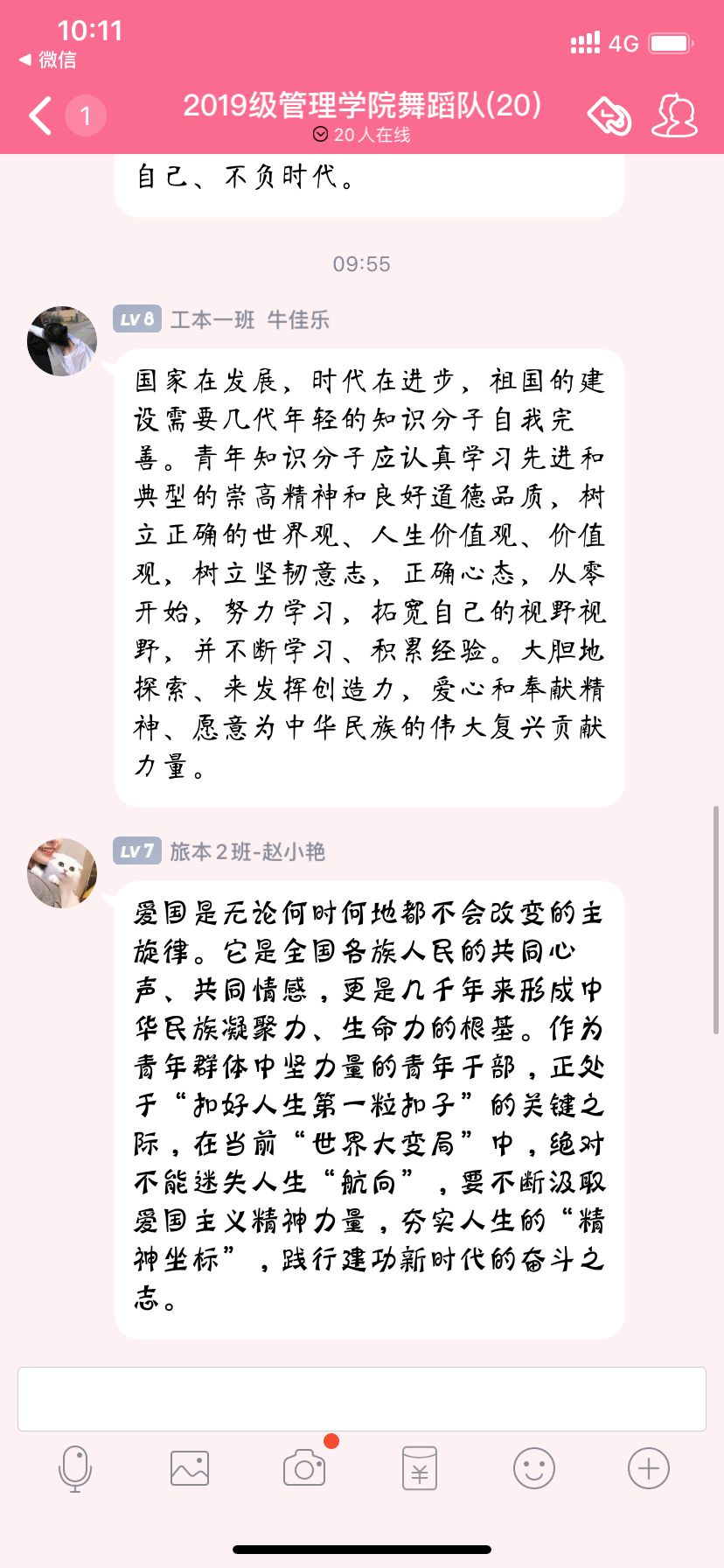Open the emoji panel
Screen dimensions: 724x1568
click(534, 1468)
